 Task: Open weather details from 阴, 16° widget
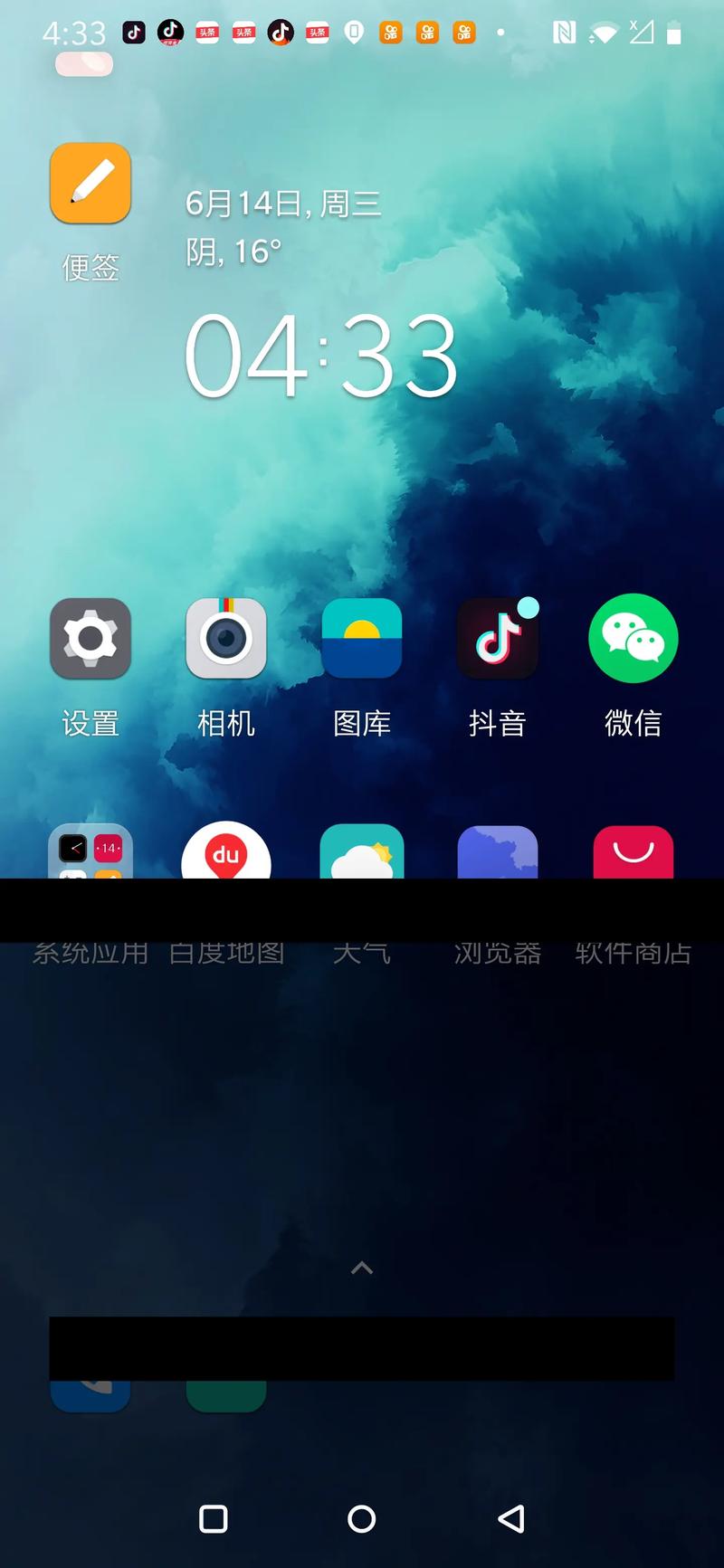[x=233, y=252]
